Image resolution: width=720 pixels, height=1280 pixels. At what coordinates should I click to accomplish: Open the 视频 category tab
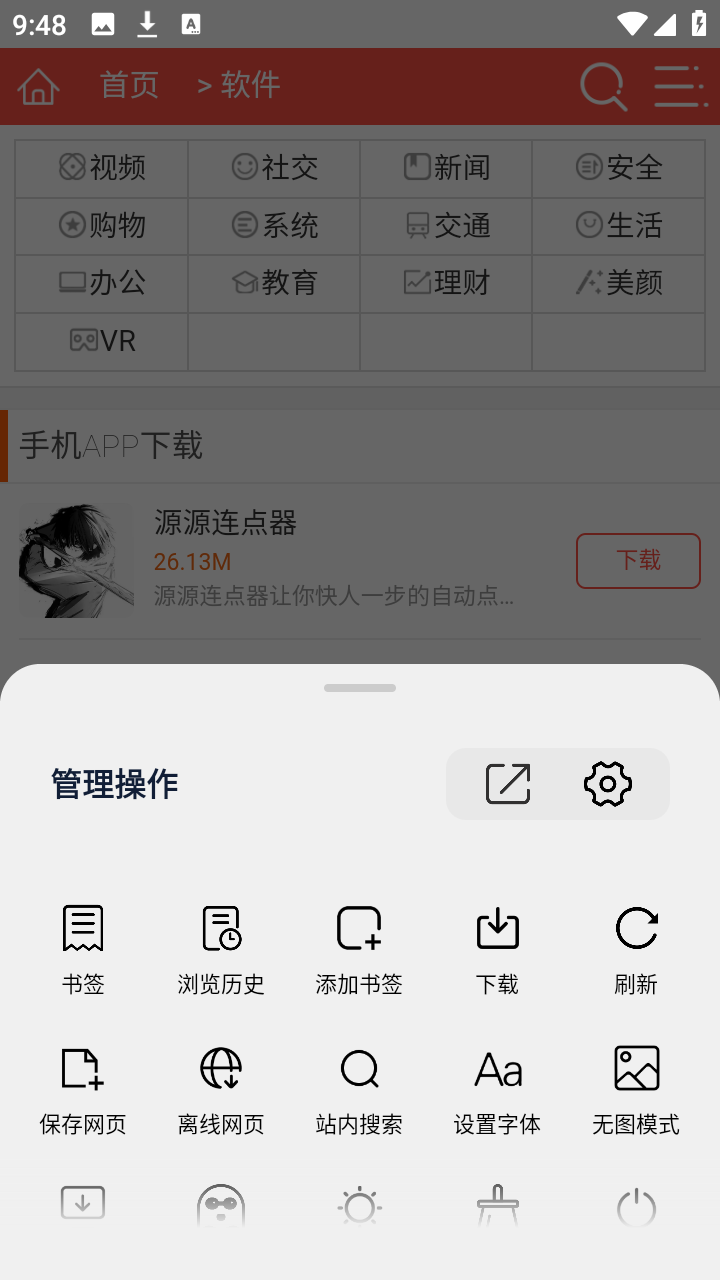point(101,168)
